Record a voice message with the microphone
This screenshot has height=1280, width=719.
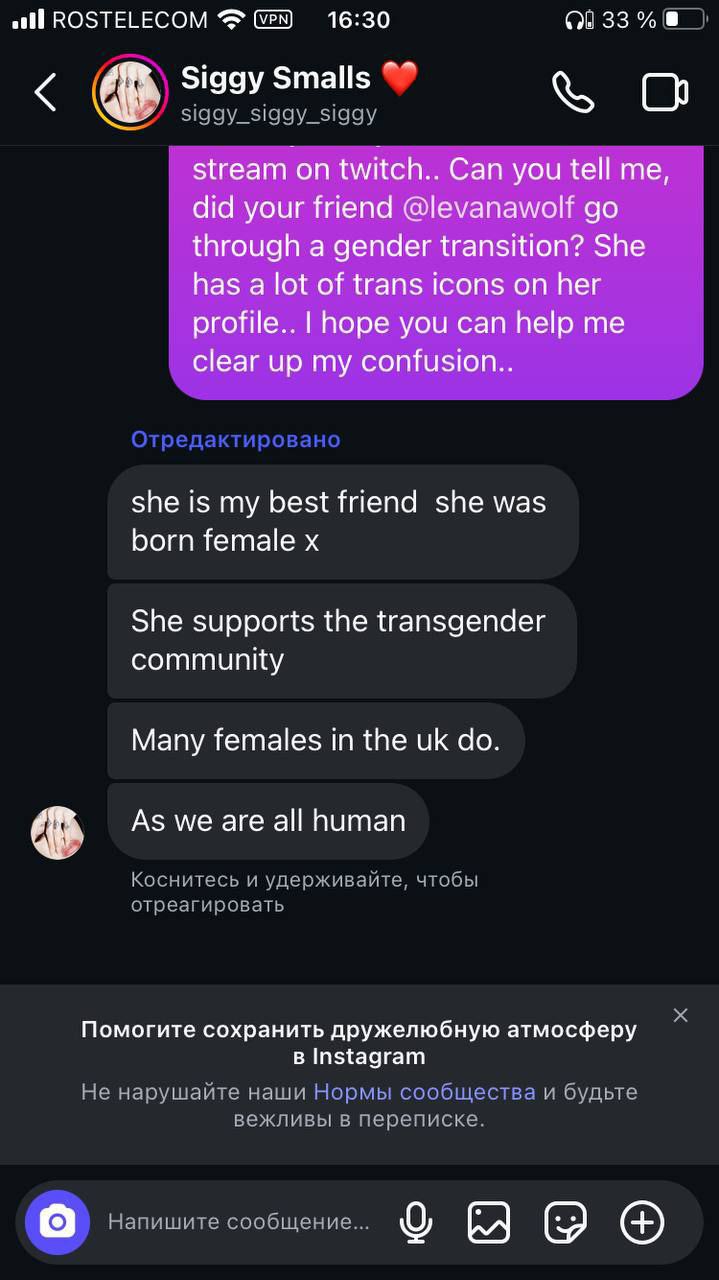pyautogui.click(x=416, y=1222)
